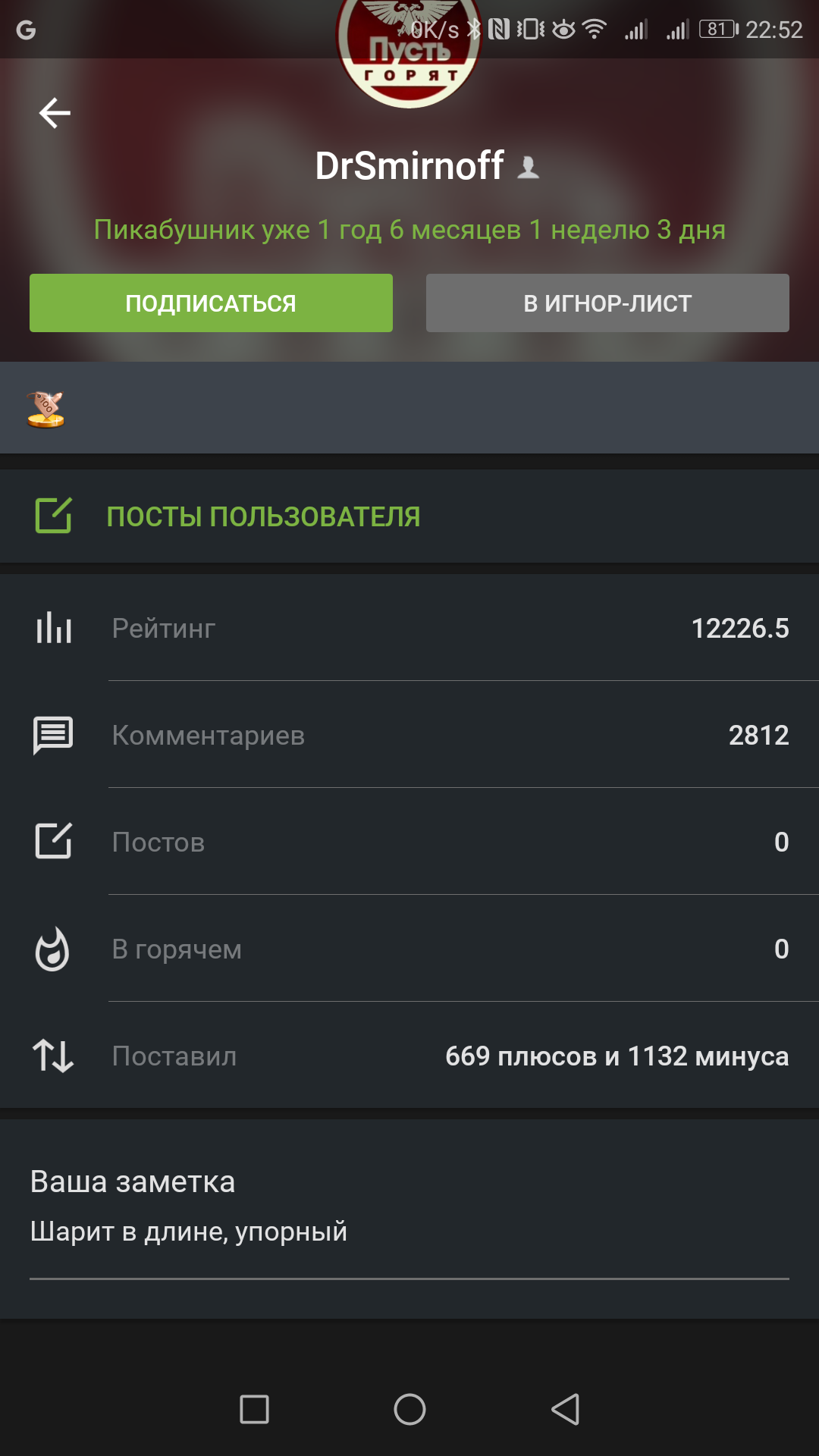Subscribe to DrSmirnoff with ПОДПИСАТЬСЯ

(211, 303)
